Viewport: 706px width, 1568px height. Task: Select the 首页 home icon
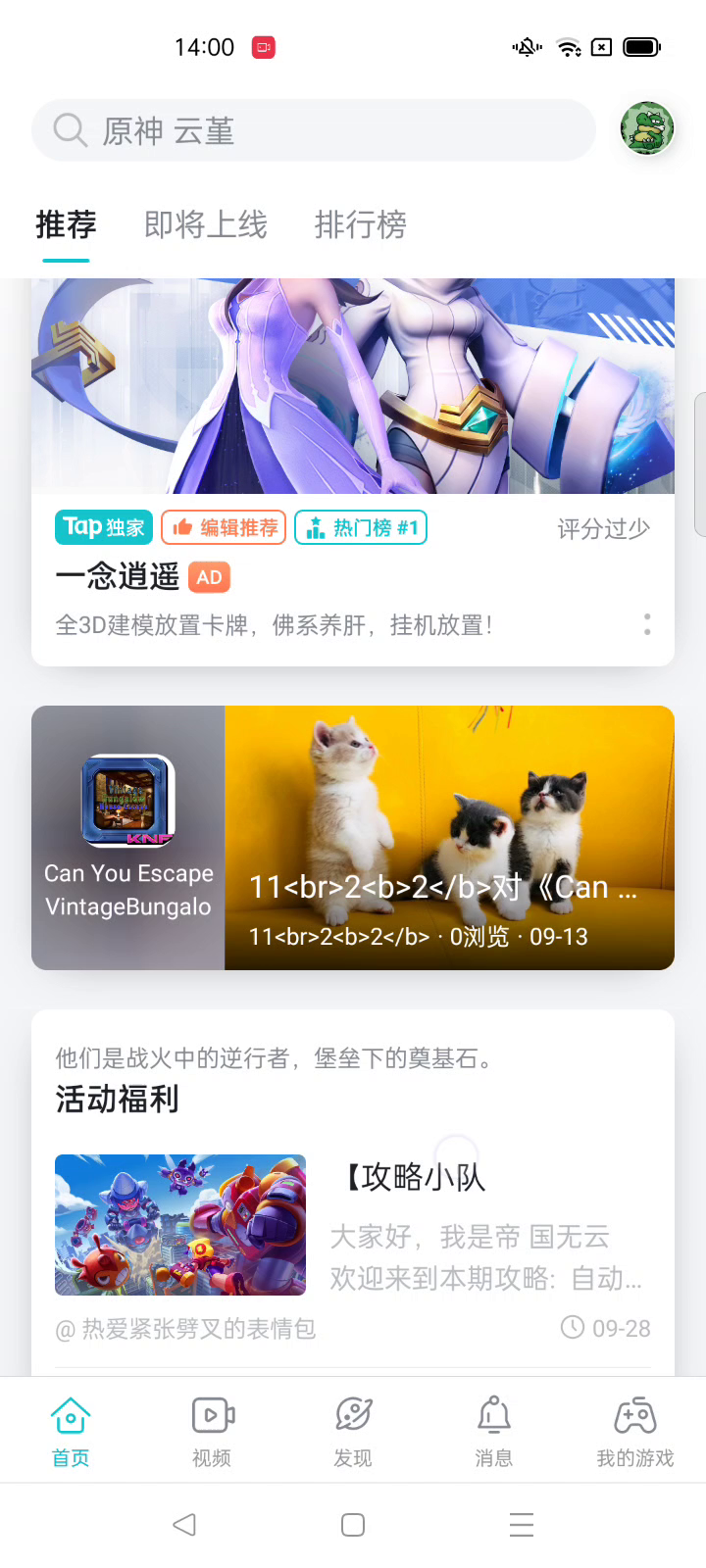click(70, 1416)
